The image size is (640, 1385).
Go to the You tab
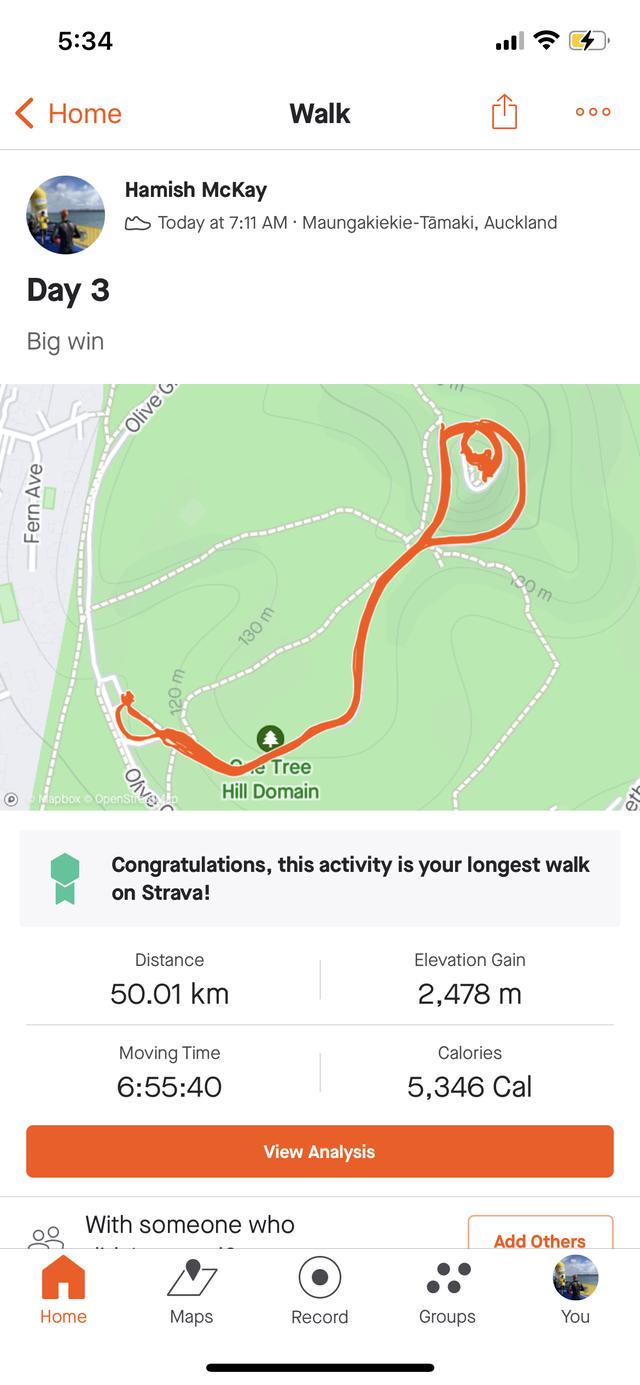[x=575, y=1290]
